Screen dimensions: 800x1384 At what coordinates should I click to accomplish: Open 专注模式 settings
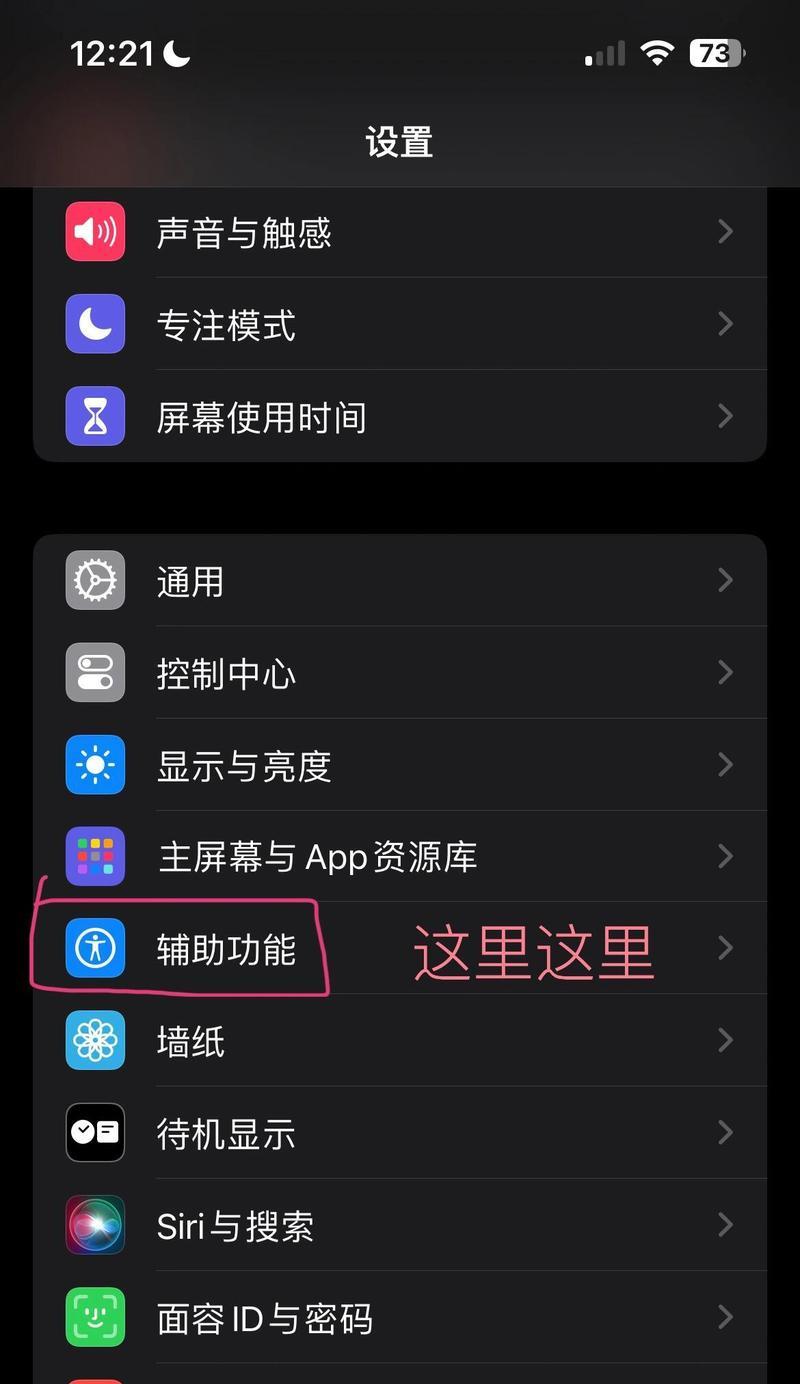point(400,324)
